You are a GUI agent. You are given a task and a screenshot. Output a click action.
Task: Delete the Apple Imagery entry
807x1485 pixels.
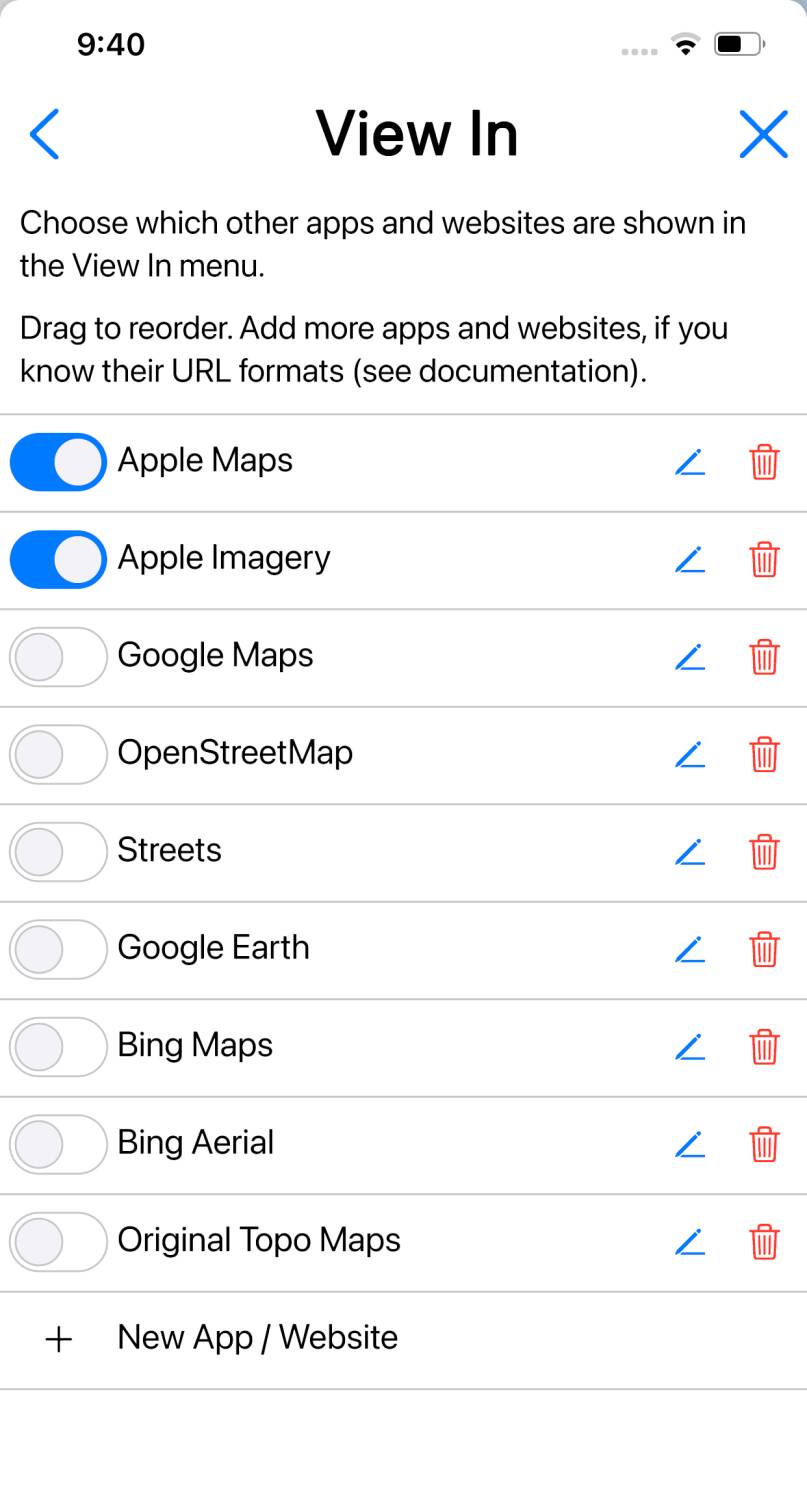click(764, 559)
